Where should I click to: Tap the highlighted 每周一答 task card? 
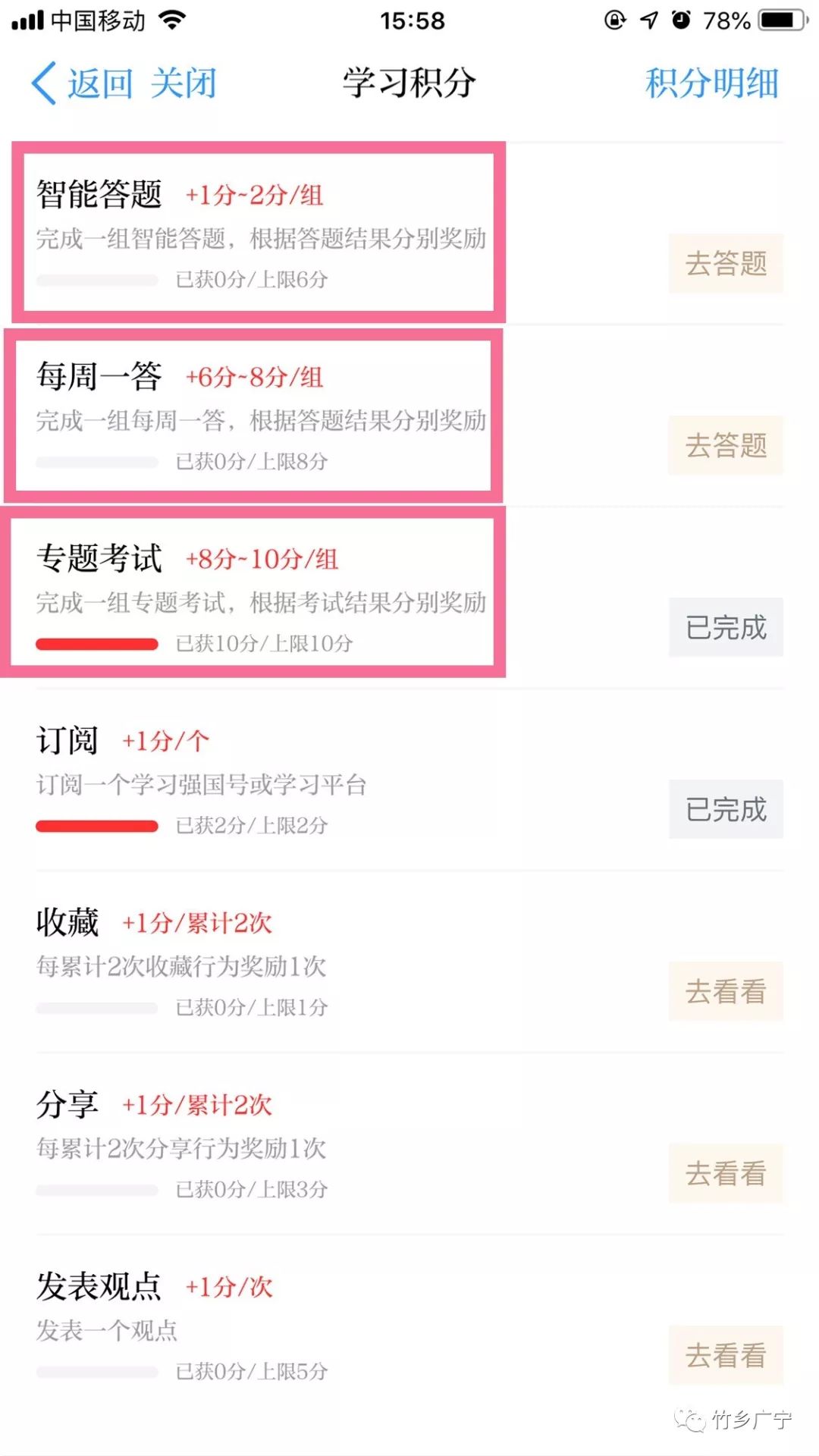(x=254, y=413)
